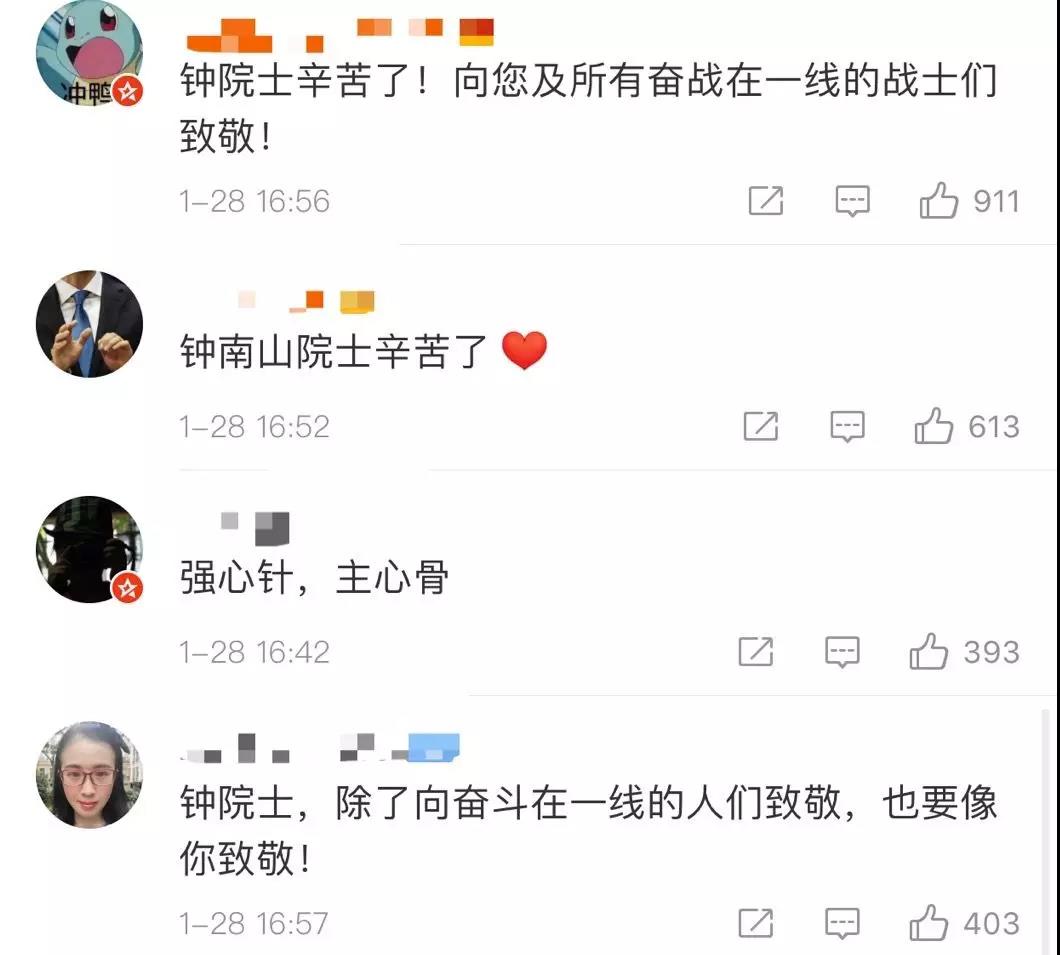Repost the comment posted at 16:56

coord(766,202)
